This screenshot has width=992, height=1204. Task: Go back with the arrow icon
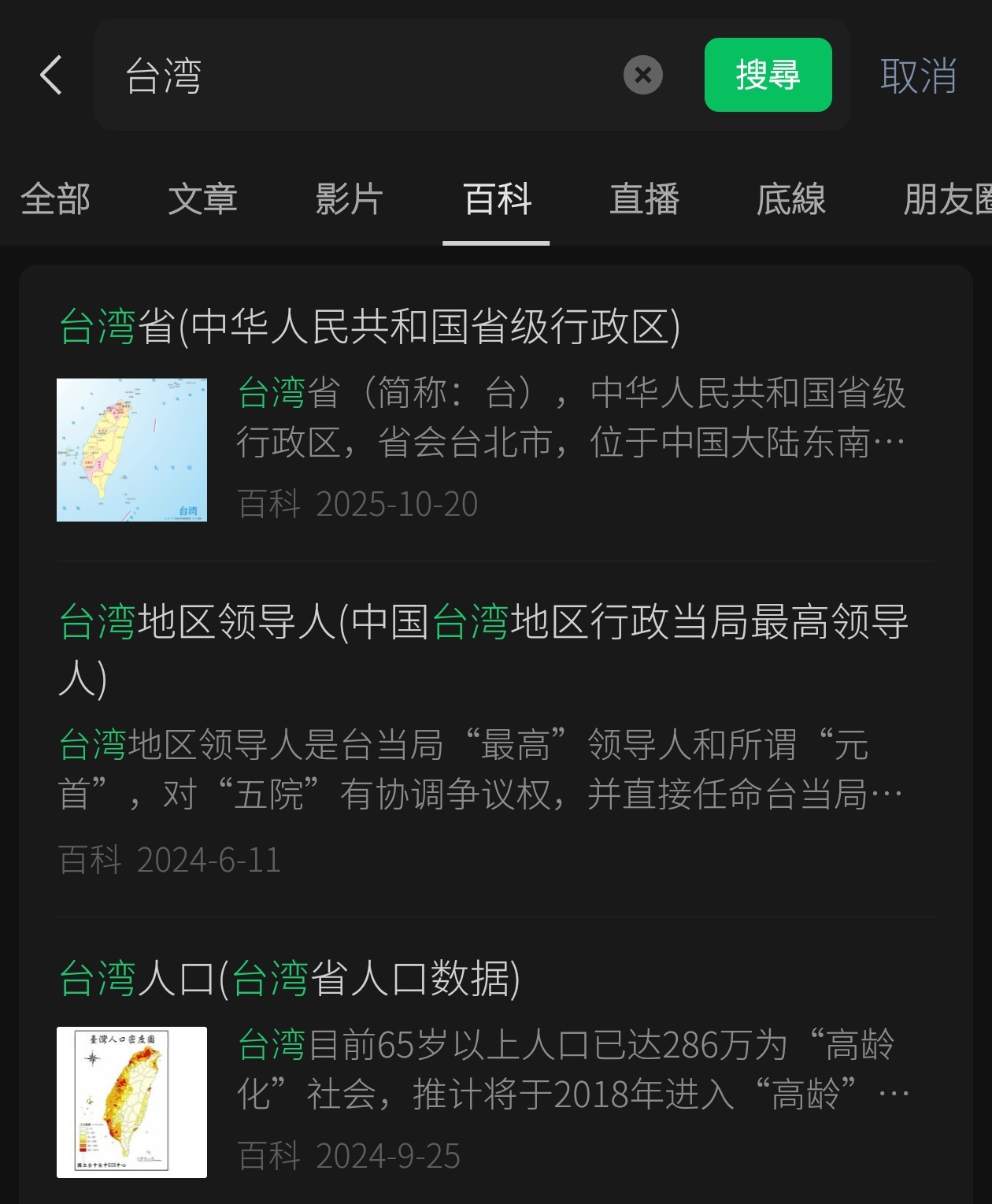pyautogui.click(x=51, y=76)
